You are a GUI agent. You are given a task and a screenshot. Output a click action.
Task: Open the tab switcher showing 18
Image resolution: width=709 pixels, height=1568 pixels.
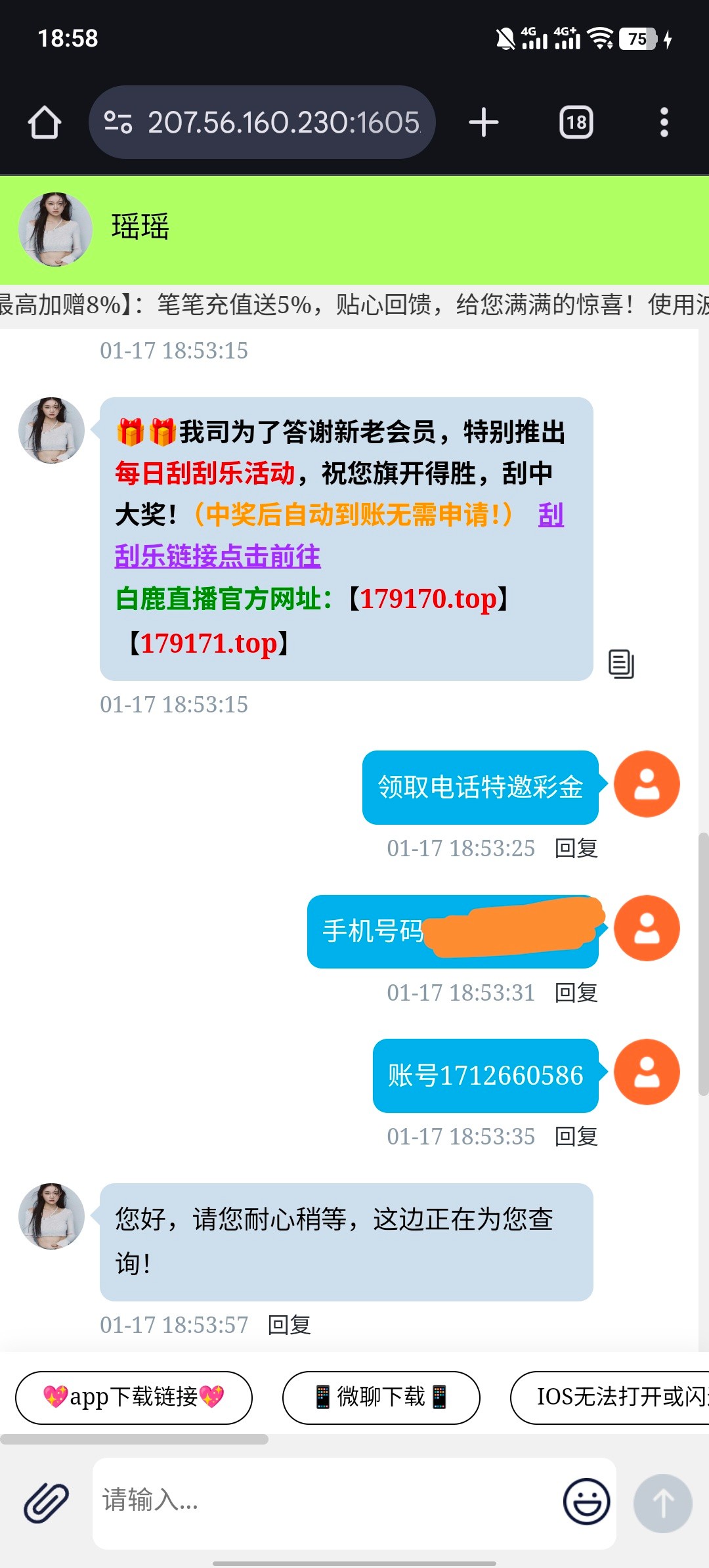click(x=576, y=123)
